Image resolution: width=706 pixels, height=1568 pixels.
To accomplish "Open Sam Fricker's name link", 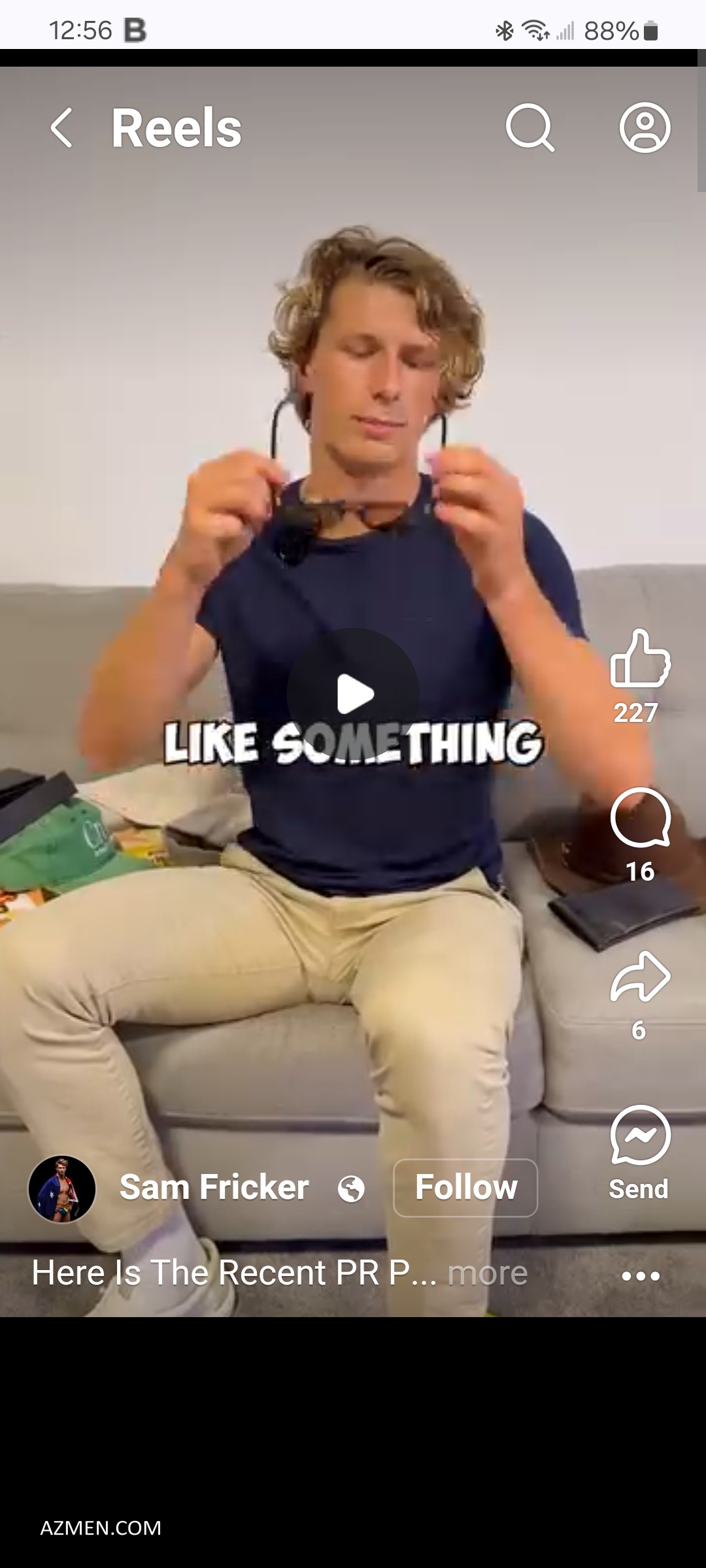I will coord(214,1187).
